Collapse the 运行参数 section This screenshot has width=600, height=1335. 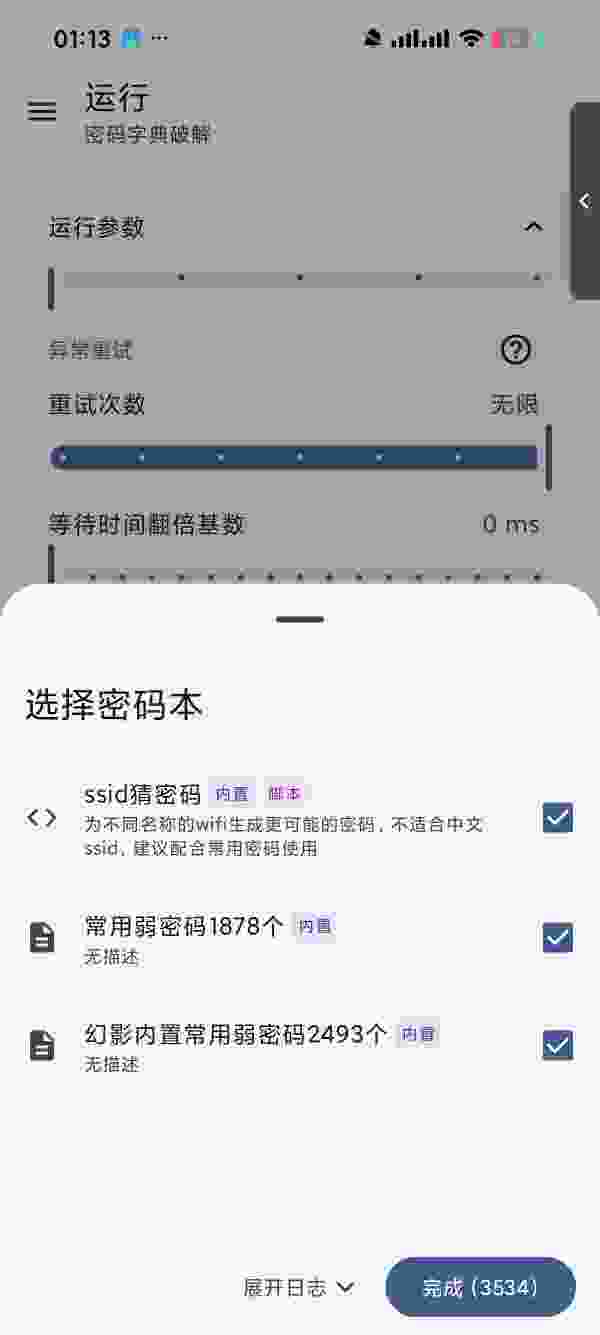click(x=533, y=227)
